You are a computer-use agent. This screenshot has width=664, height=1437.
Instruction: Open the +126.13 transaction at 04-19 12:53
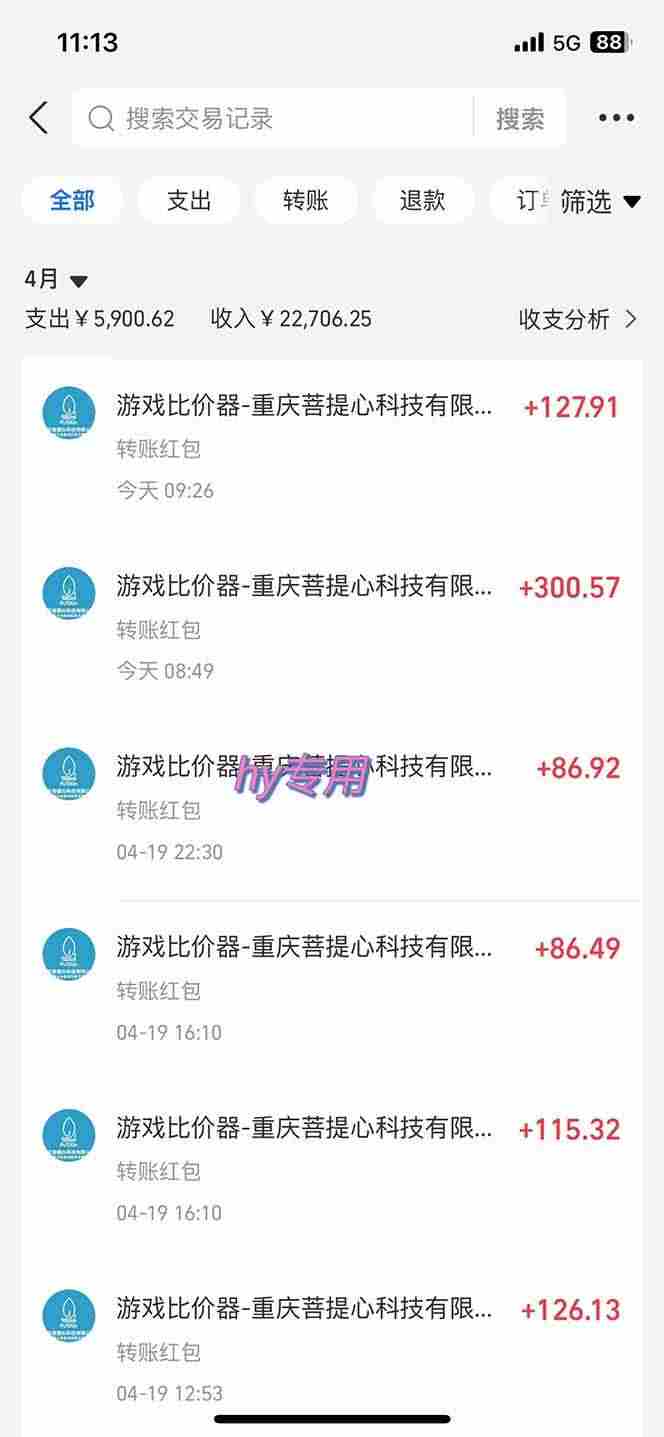332,1349
